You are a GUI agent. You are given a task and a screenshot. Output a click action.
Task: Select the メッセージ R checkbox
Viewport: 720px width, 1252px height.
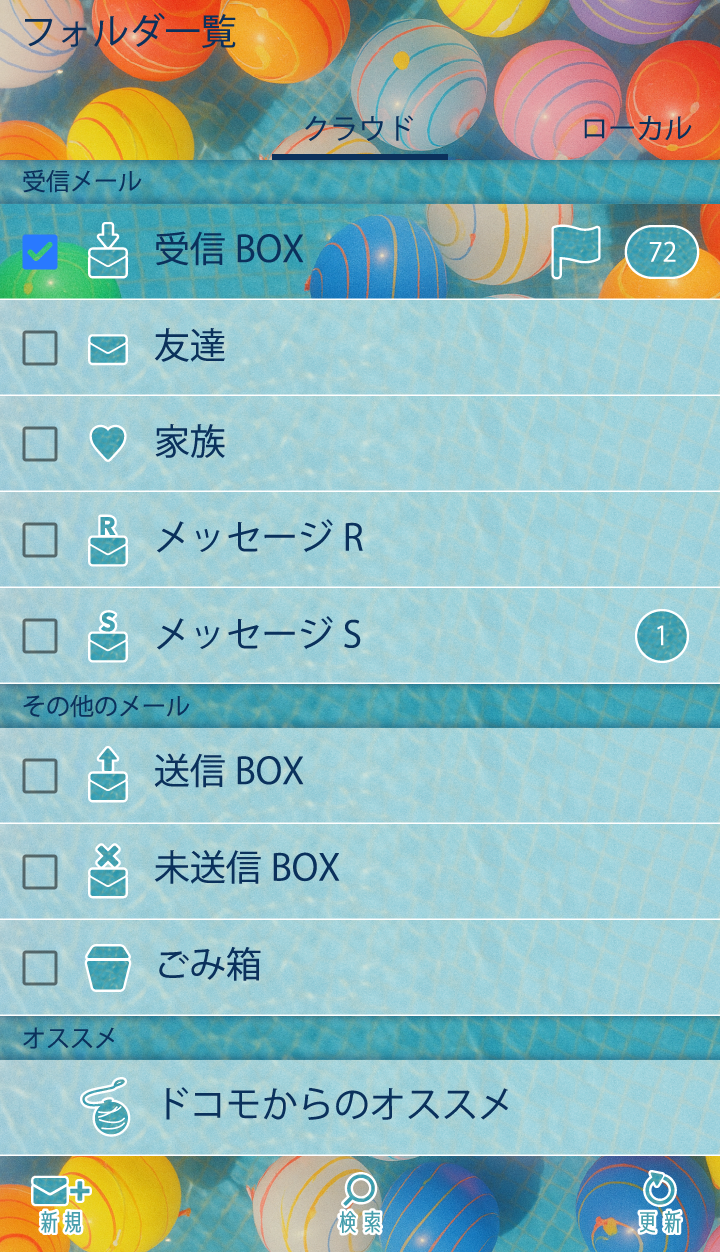(40, 540)
